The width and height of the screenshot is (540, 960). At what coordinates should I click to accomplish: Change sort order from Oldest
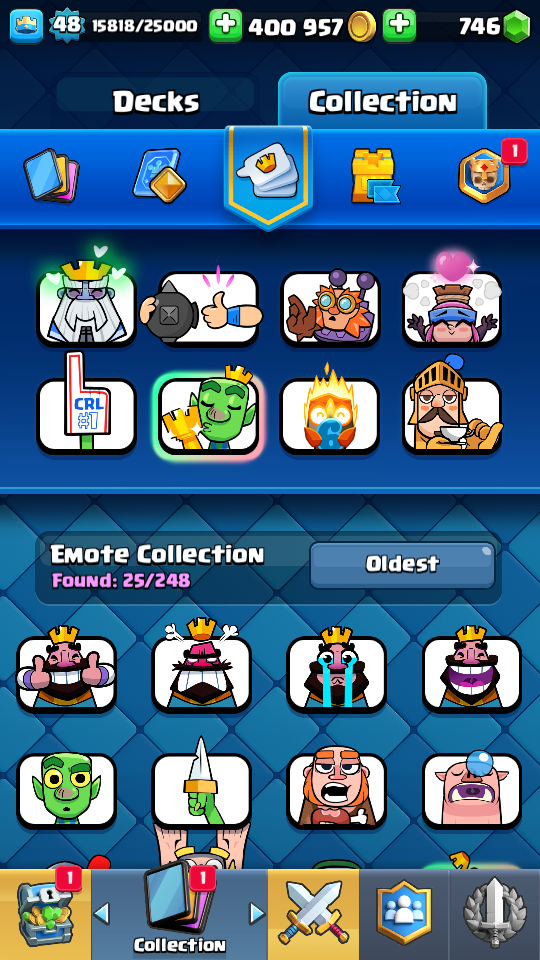point(402,564)
